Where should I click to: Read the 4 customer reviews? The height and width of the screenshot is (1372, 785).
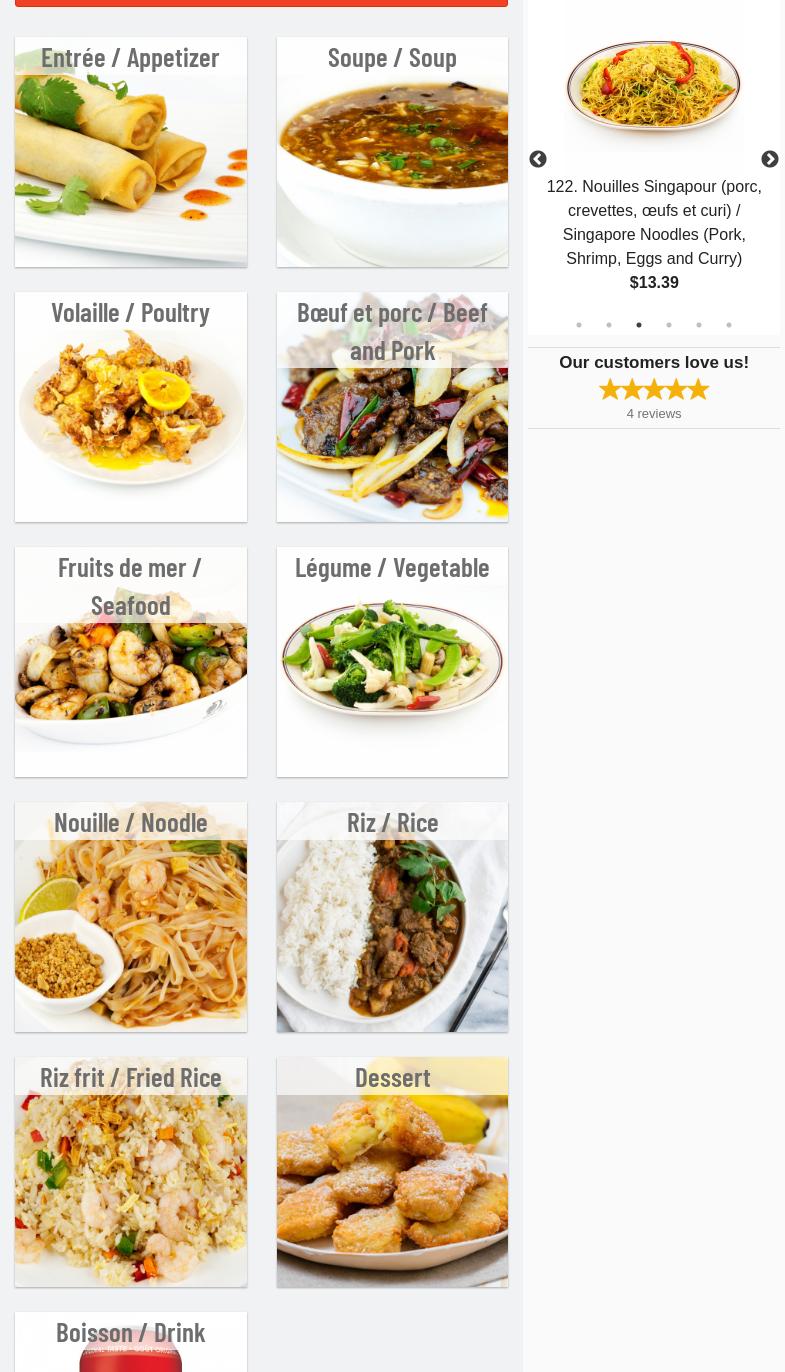(653, 414)
